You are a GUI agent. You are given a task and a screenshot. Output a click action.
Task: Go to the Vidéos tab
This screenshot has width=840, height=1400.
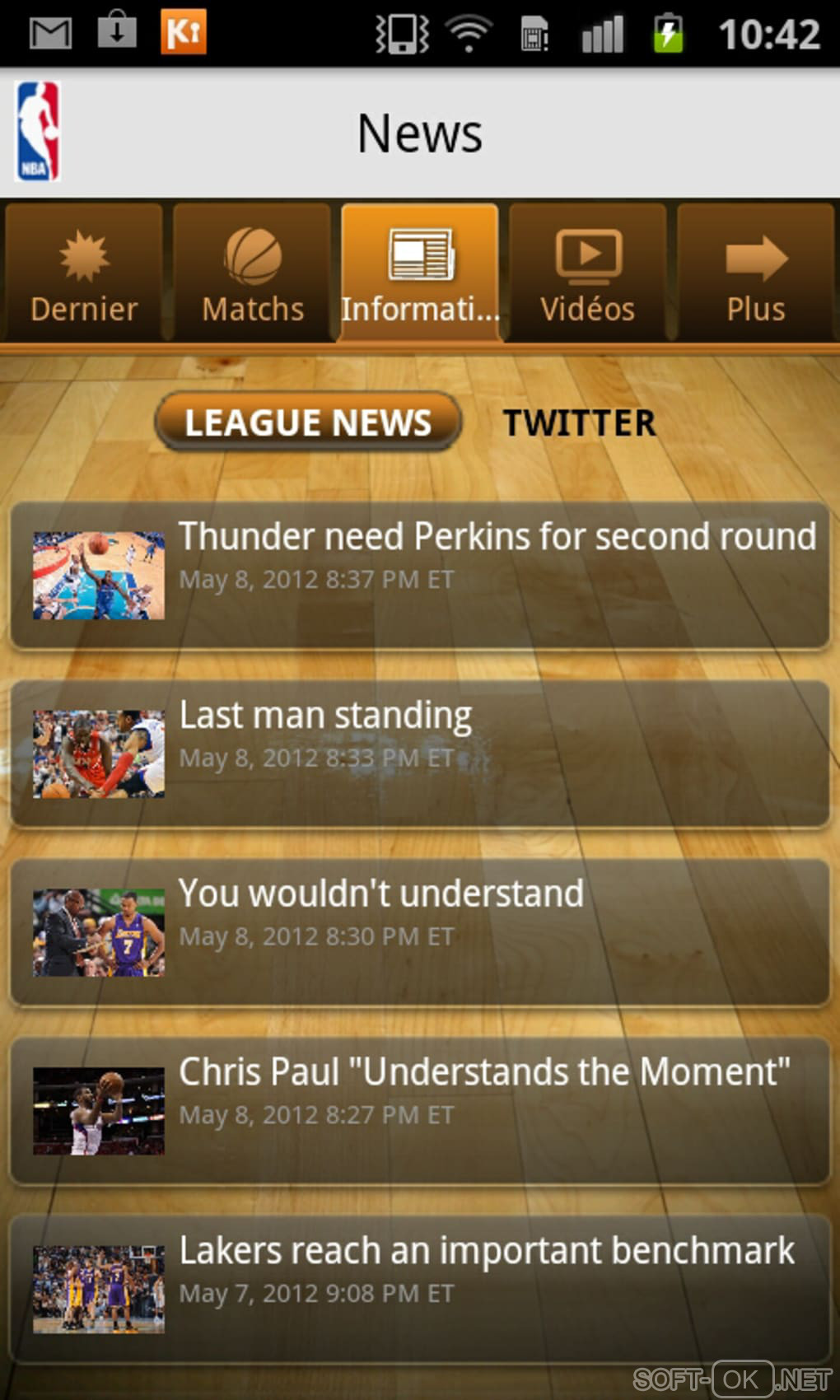588,273
